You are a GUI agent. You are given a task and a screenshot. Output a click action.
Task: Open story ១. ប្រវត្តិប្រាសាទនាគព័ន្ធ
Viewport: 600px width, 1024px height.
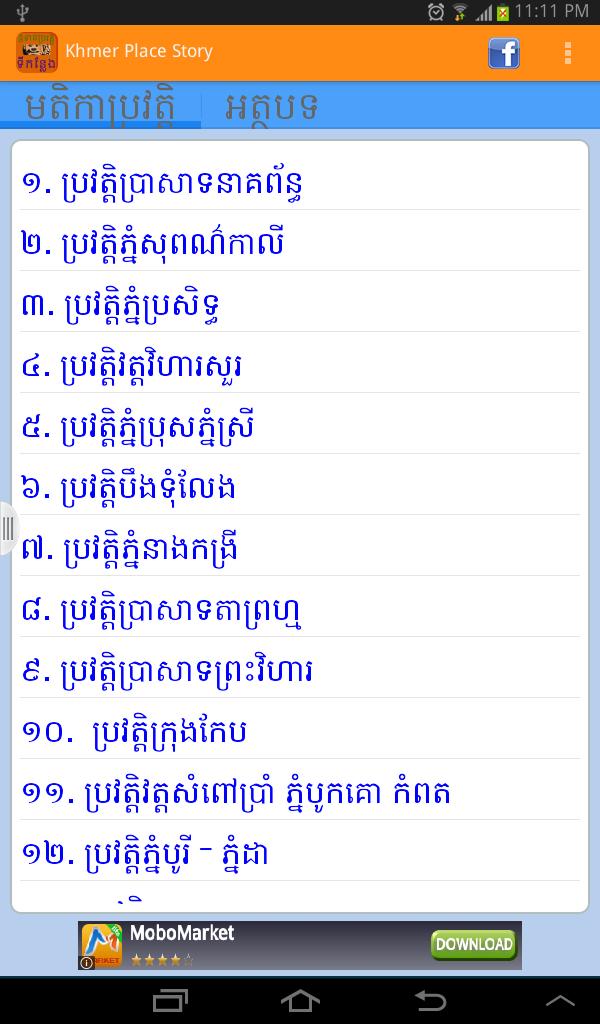click(298, 183)
